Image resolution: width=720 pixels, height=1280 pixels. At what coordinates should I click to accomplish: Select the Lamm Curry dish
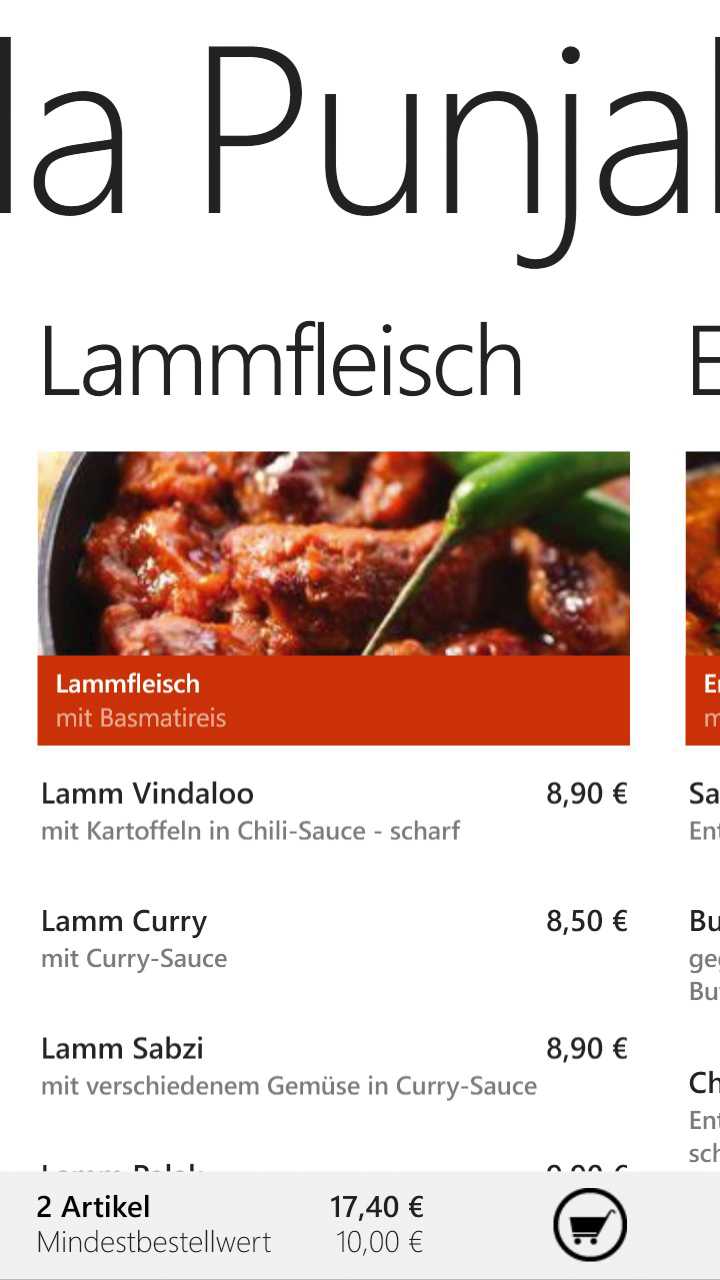pos(334,938)
